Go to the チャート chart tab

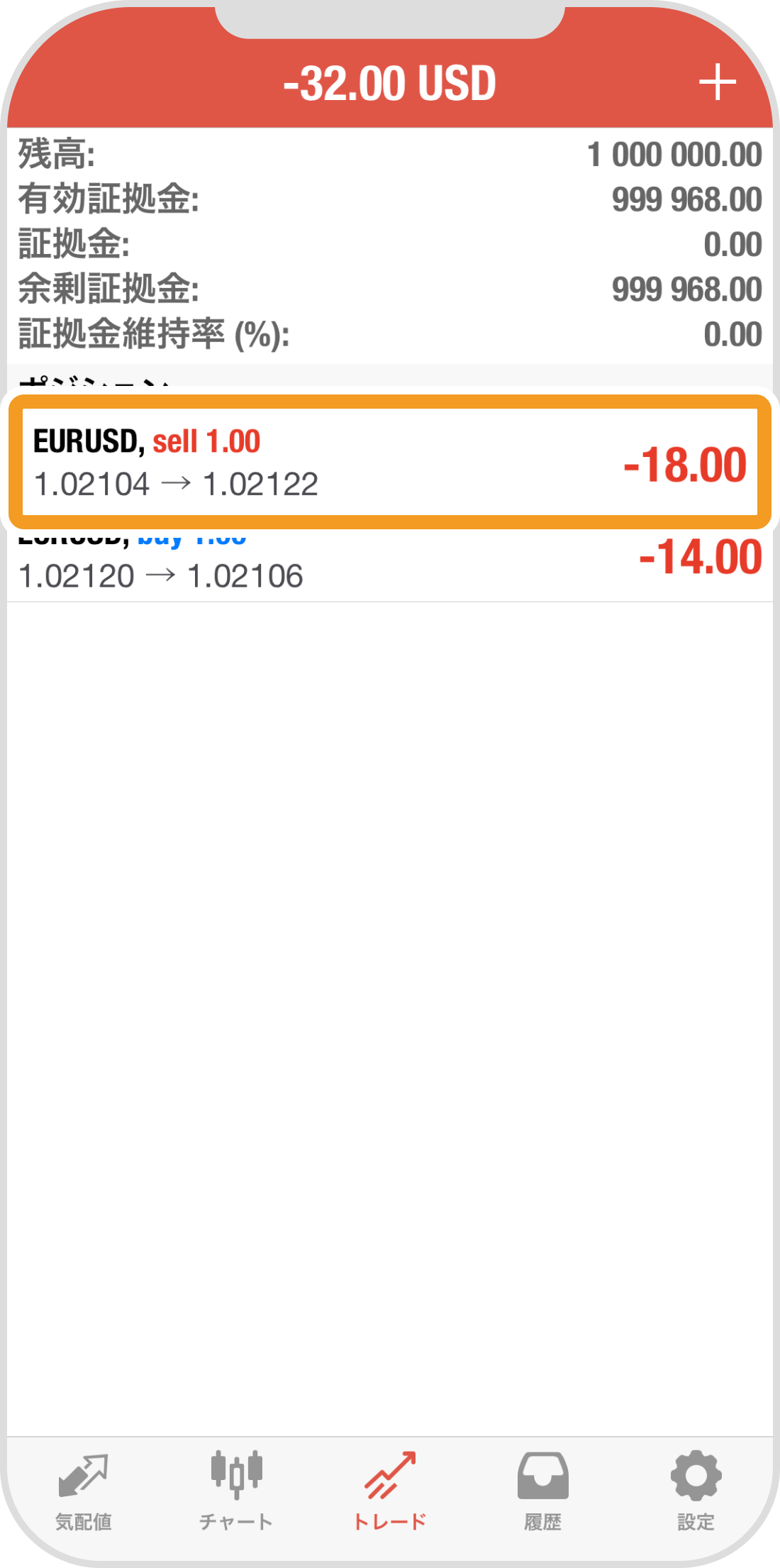[236, 1490]
